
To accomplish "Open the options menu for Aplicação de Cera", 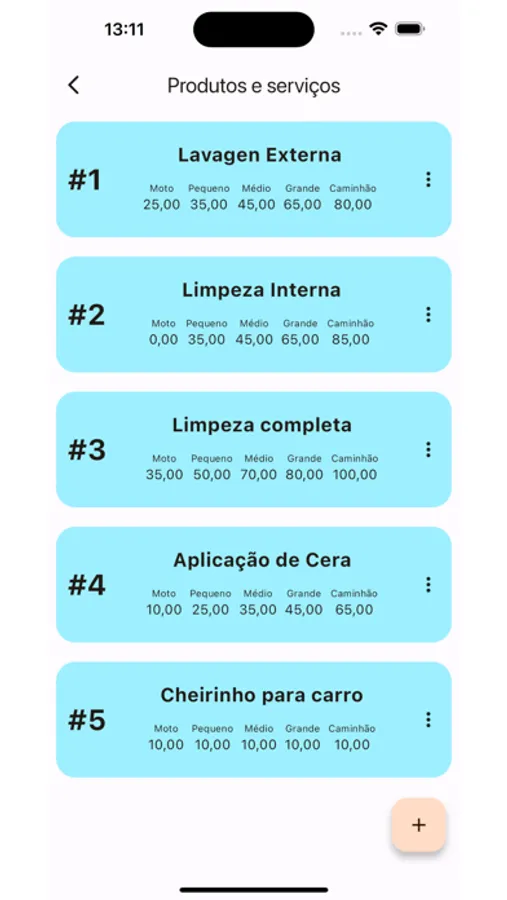I will point(428,585).
